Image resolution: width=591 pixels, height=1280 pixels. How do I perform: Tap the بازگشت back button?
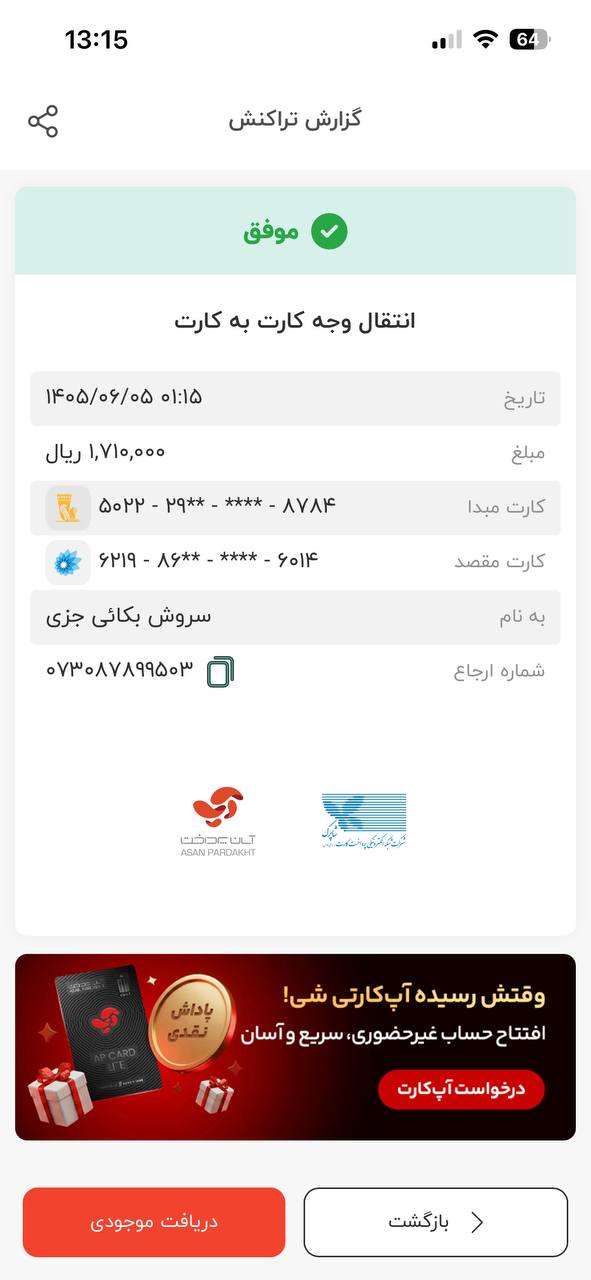coord(435,1222)
